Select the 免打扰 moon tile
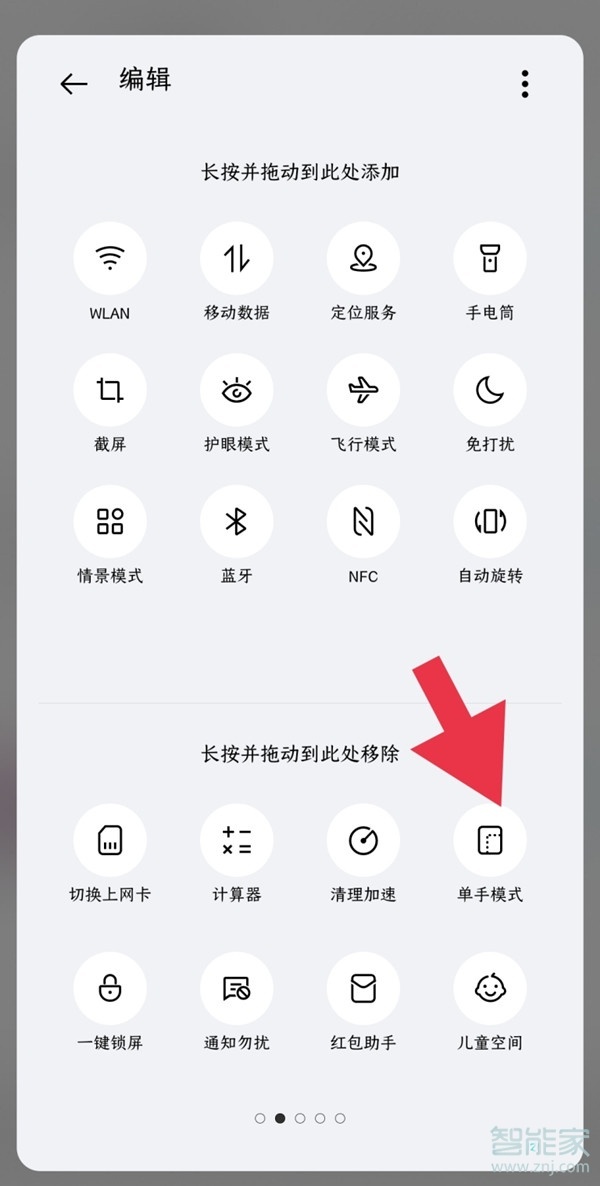The image size is (600, 1186). pyautogui.click(x=490, y=390)
